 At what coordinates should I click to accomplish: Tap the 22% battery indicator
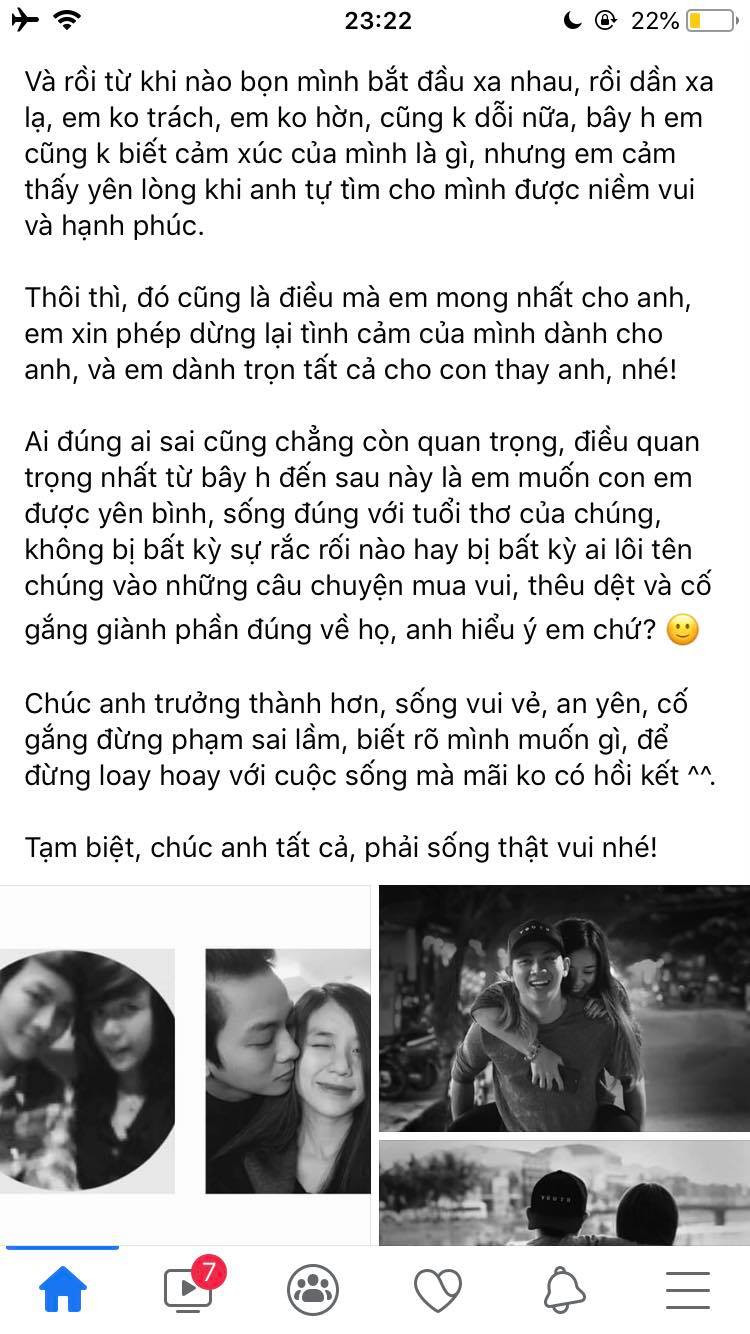pos(651,17)
